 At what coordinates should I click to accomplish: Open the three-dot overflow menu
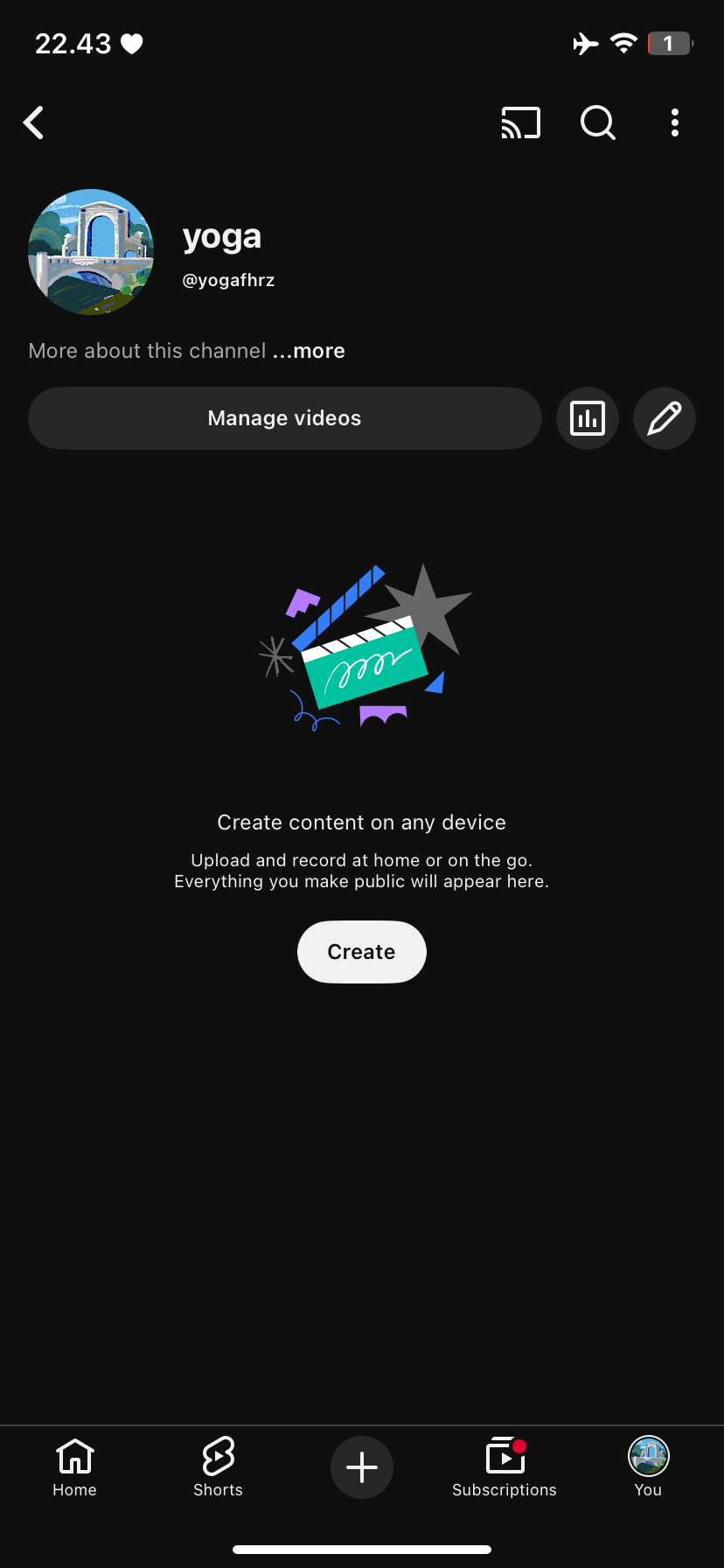(674, 123)
